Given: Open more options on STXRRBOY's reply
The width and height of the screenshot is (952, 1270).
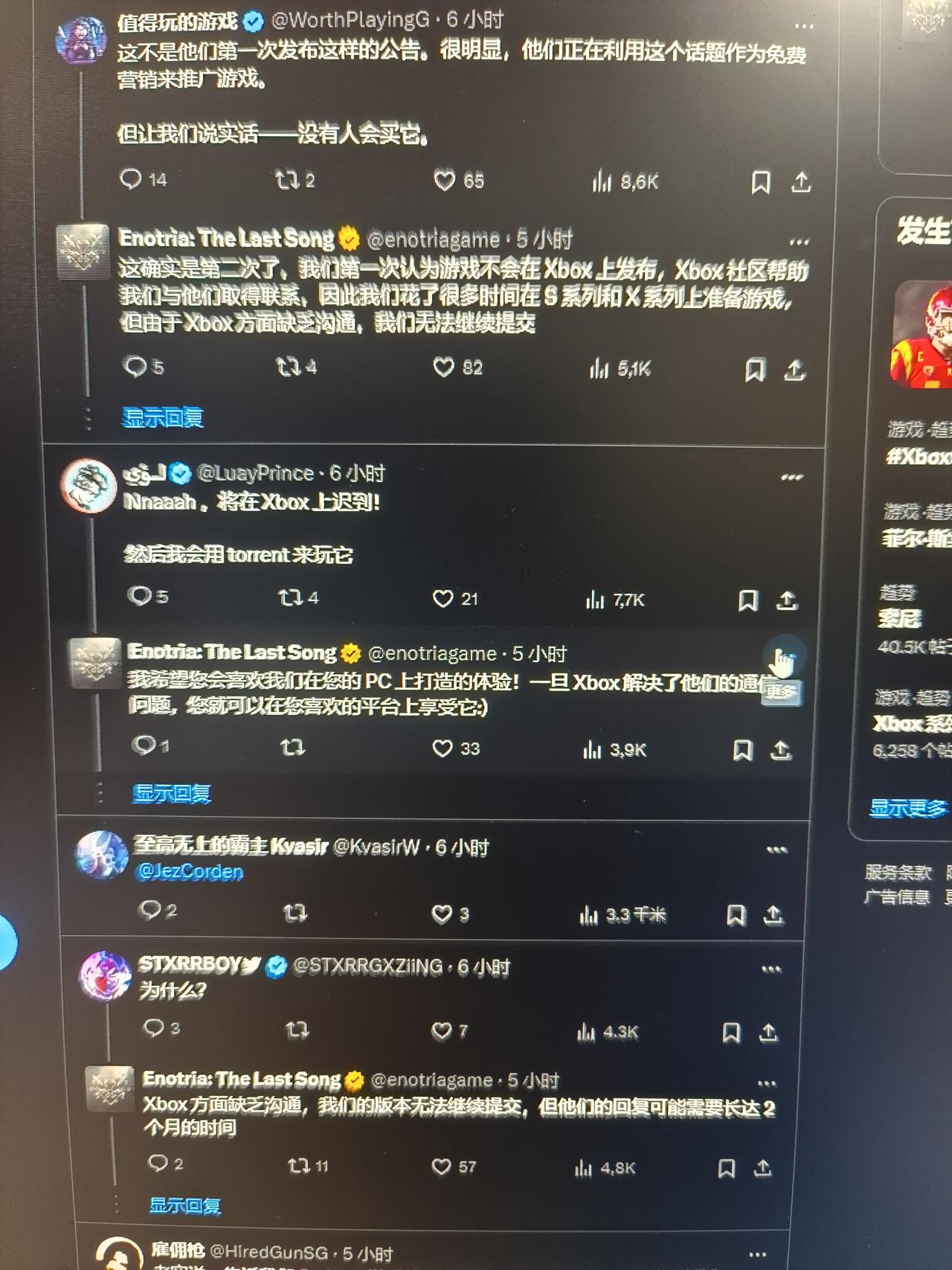Looking at the screenshot, I should tap(771, 969).
